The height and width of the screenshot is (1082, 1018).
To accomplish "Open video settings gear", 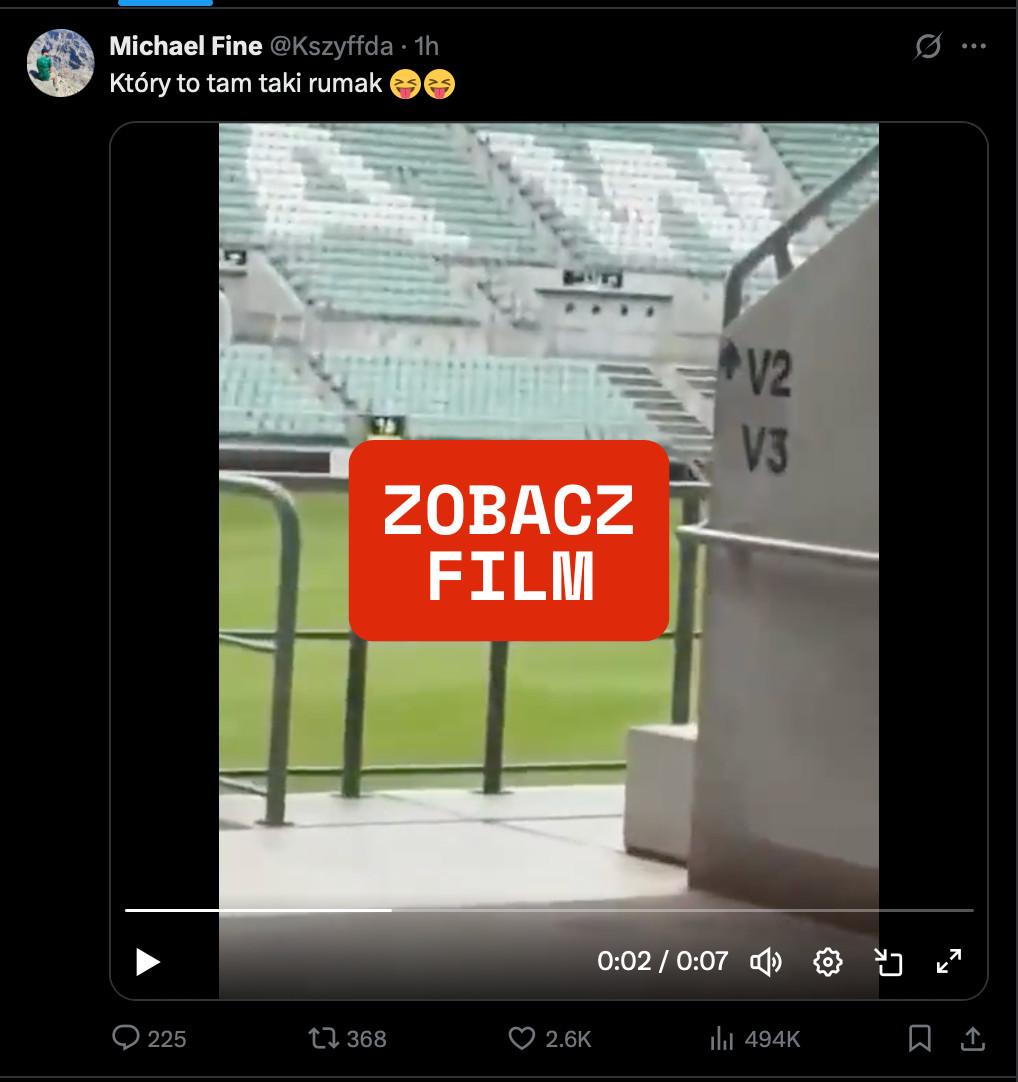I will click(x=827, y=962).
